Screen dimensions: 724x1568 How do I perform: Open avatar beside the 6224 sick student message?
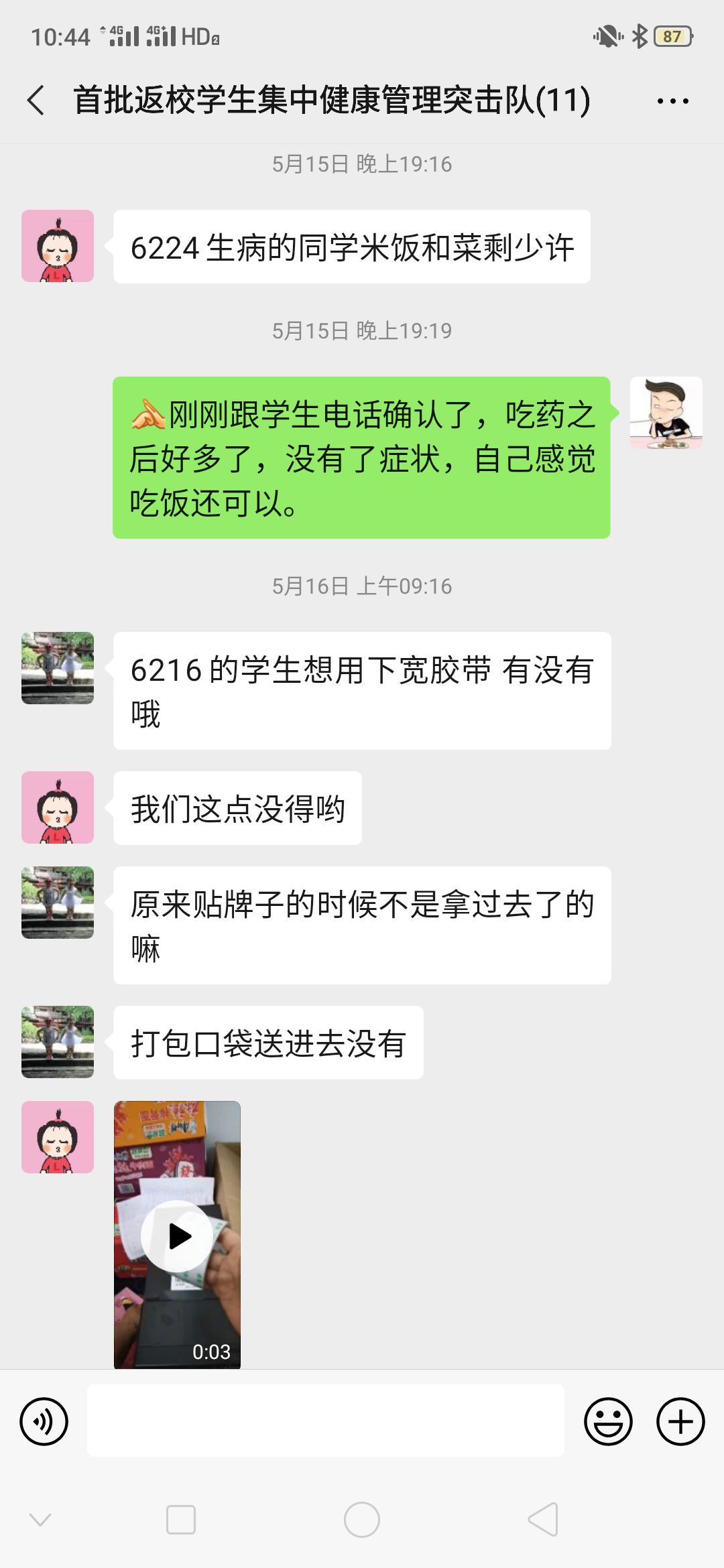point(58,246)
